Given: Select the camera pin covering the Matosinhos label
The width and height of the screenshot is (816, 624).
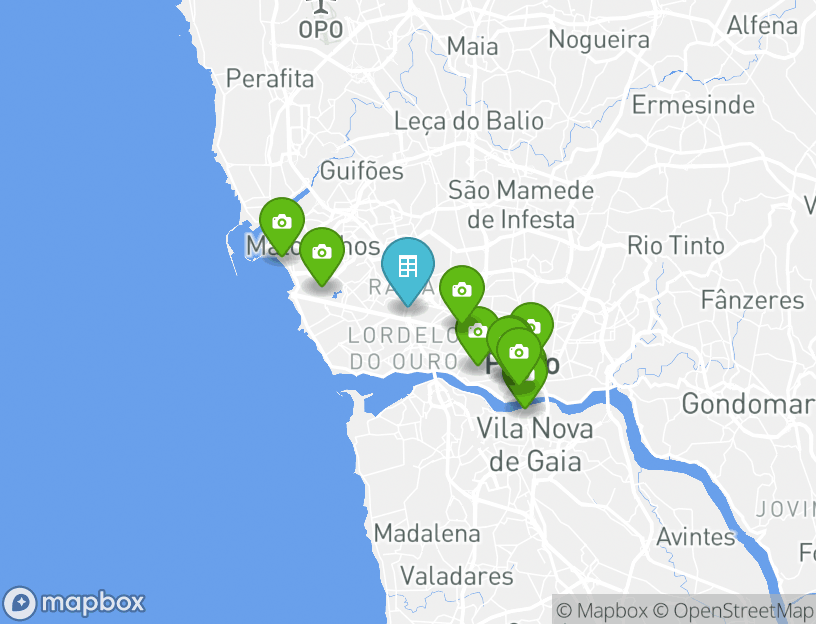Looking at the screenshot, I should (282, 223).
